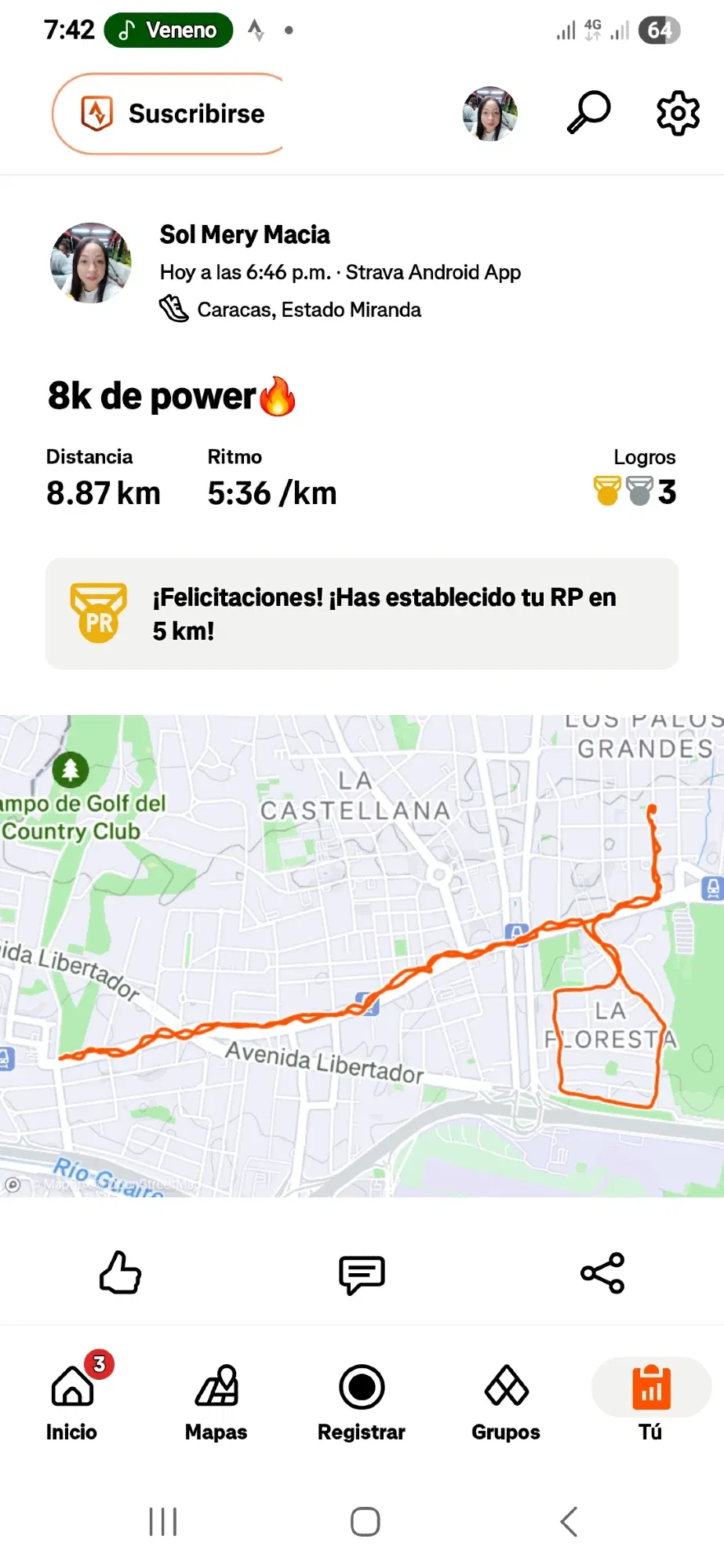Switch to the Grupos tab
This screenshot has height=1568, width=724.
[x=506, y=1398]
